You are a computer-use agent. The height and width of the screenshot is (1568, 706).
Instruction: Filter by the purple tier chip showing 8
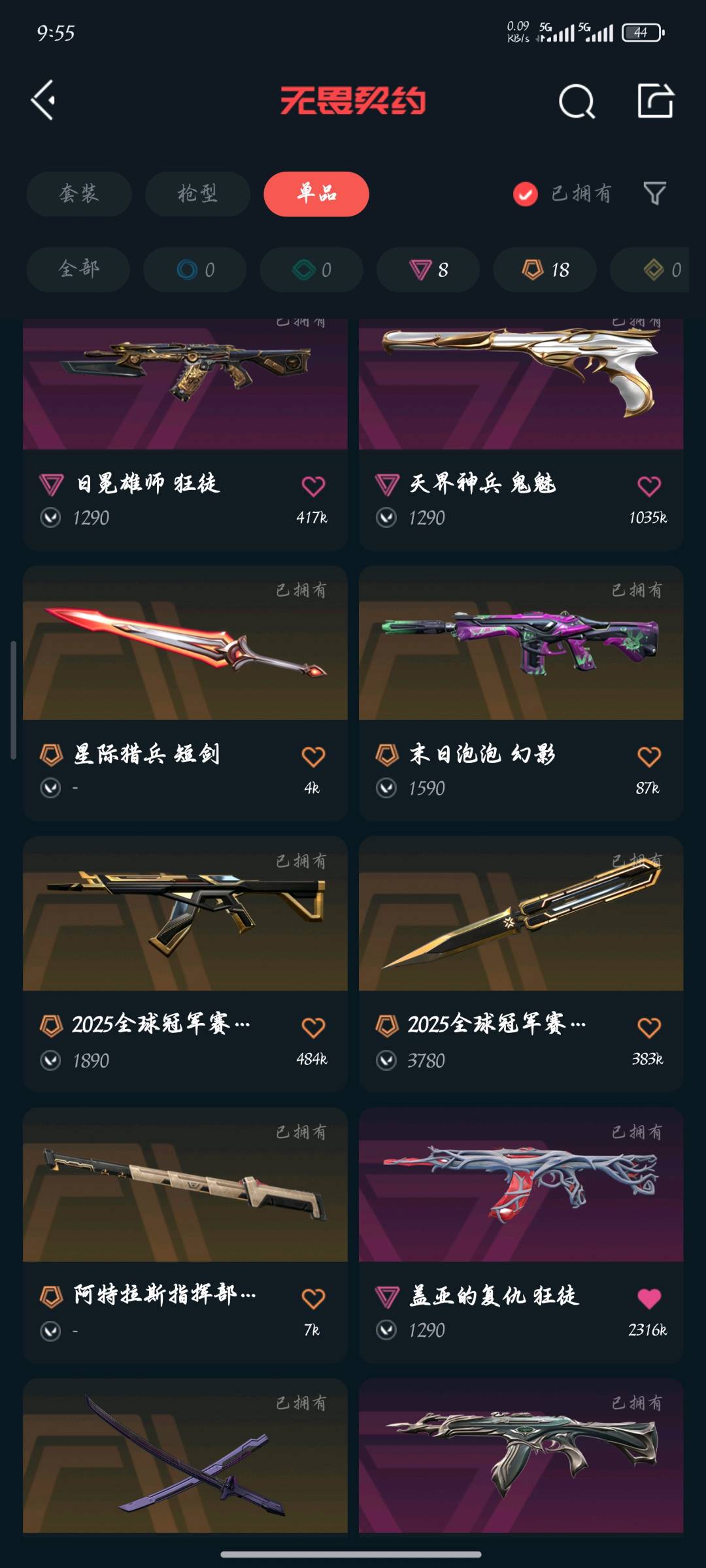[428, 269]
